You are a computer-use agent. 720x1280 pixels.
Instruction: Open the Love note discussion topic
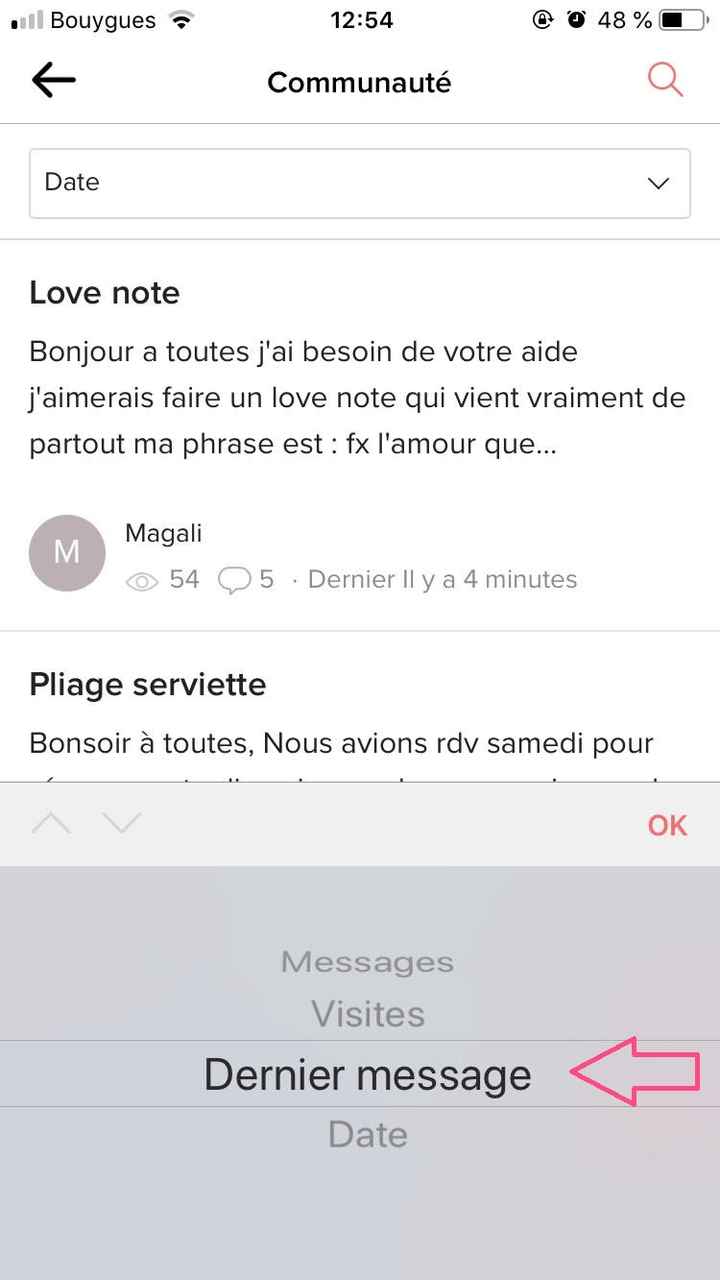point(104,292)
